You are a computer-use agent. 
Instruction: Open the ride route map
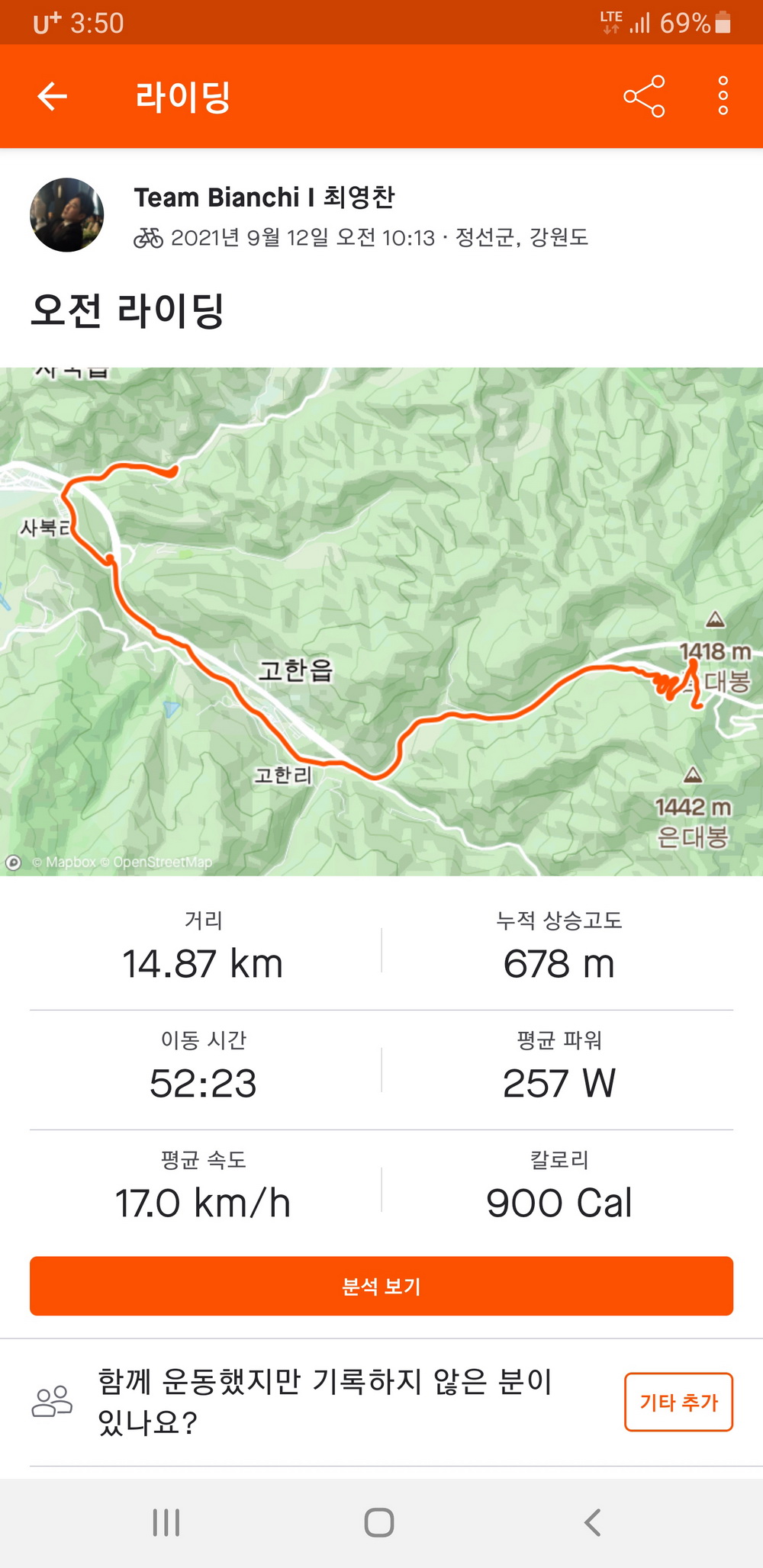click(381, 622)
